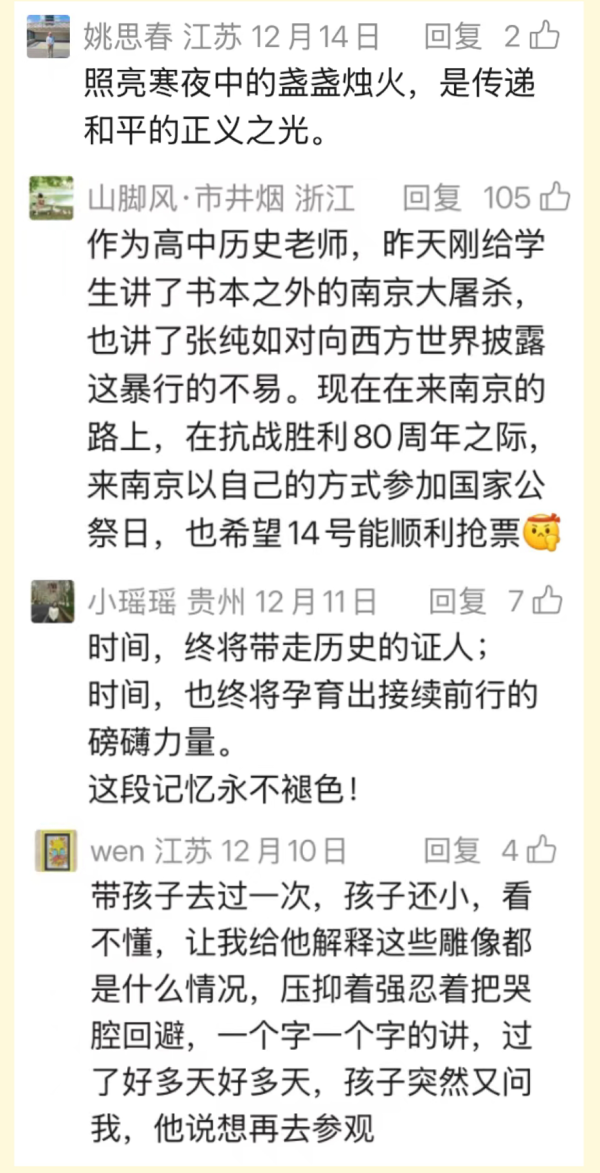Open 山脚风·市井烟's avatar
This screenshot has width=600, height=1173.
(x=51, y=197)
